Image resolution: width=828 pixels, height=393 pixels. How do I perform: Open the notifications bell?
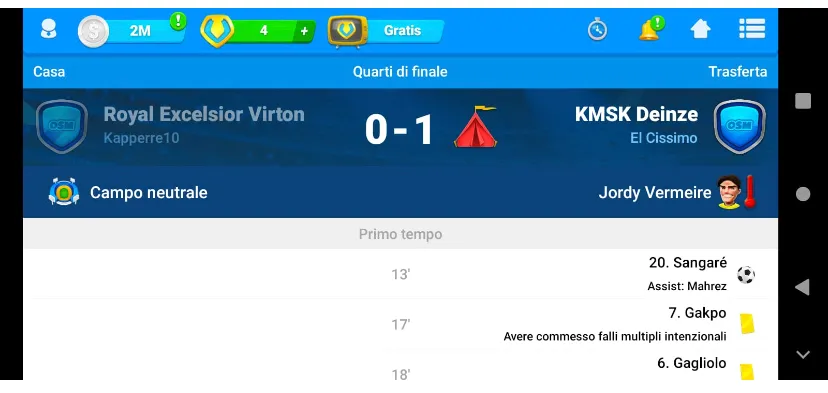coord(650,29)
